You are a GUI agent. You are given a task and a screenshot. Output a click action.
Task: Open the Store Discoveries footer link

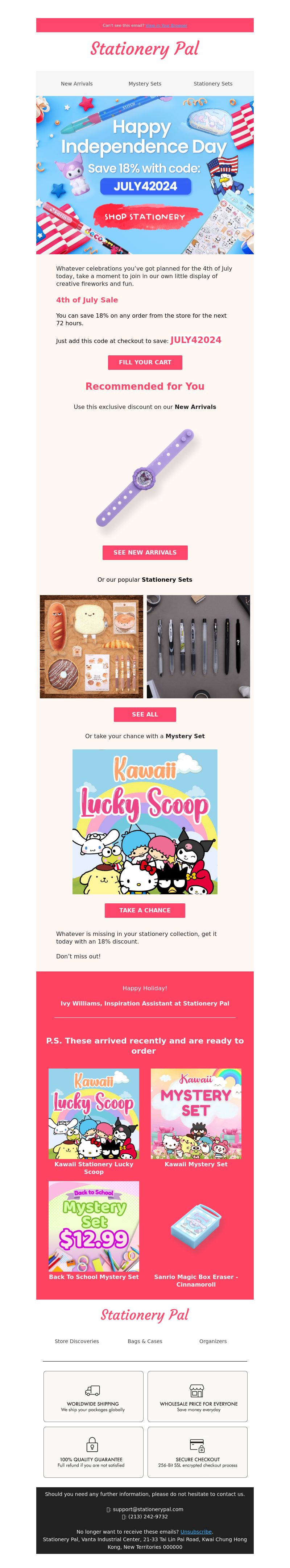click(77, 1341)
